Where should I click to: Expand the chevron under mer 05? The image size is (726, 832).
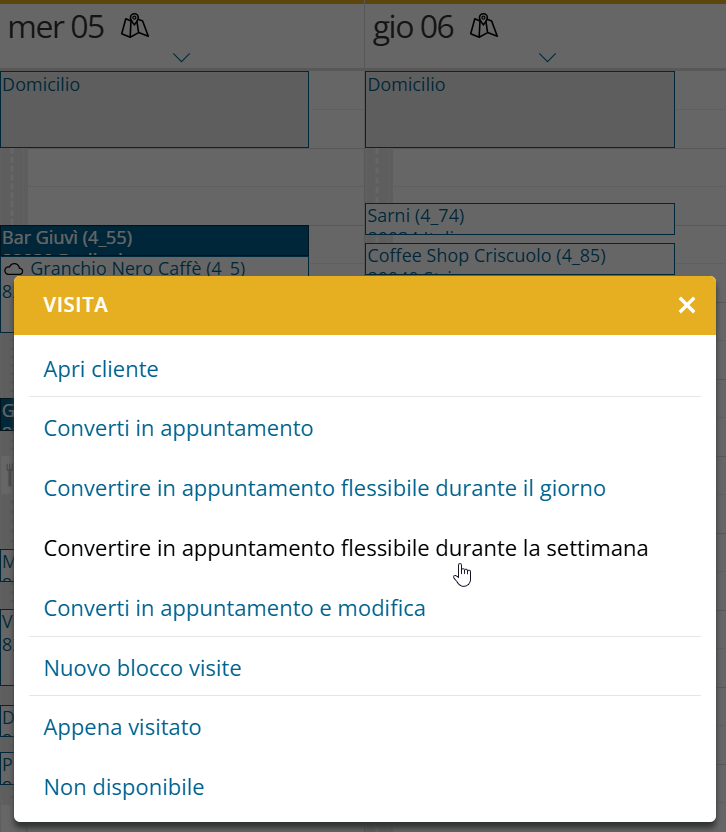(x=181, y=57)
